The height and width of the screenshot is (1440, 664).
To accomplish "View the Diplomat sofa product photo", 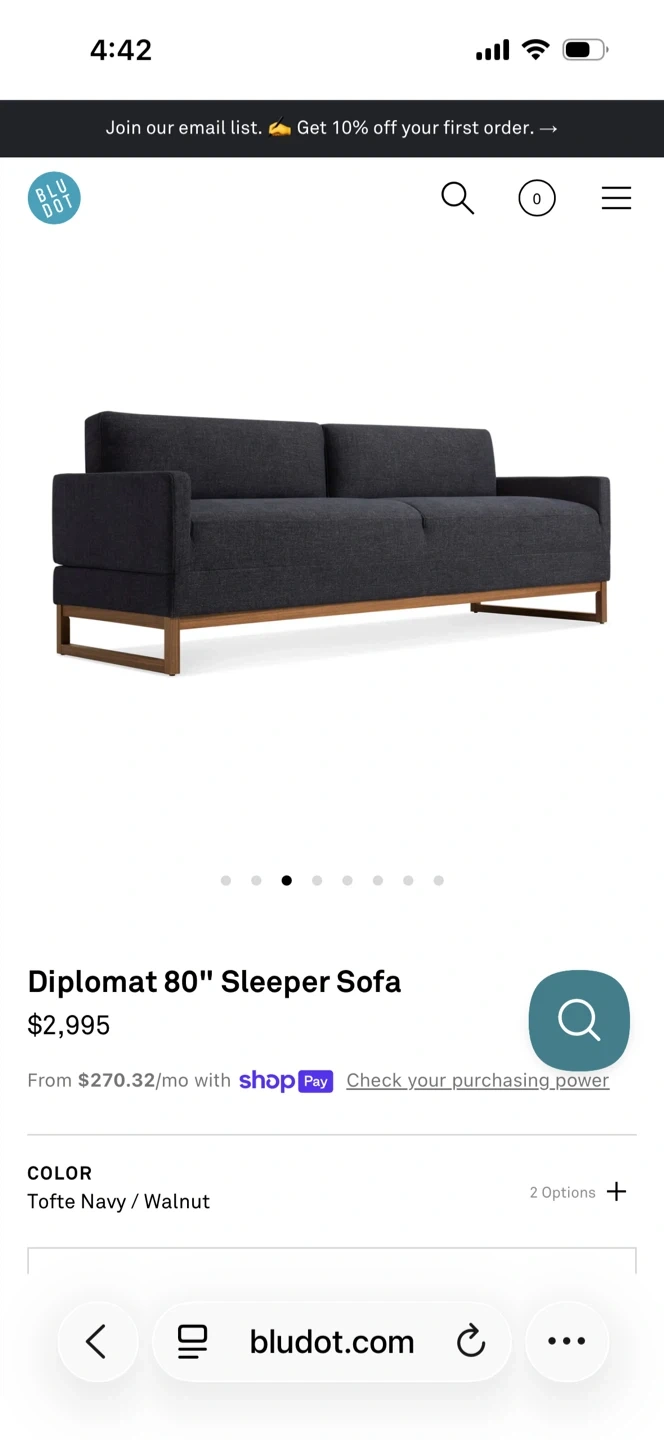I will (x=332, y=540).
